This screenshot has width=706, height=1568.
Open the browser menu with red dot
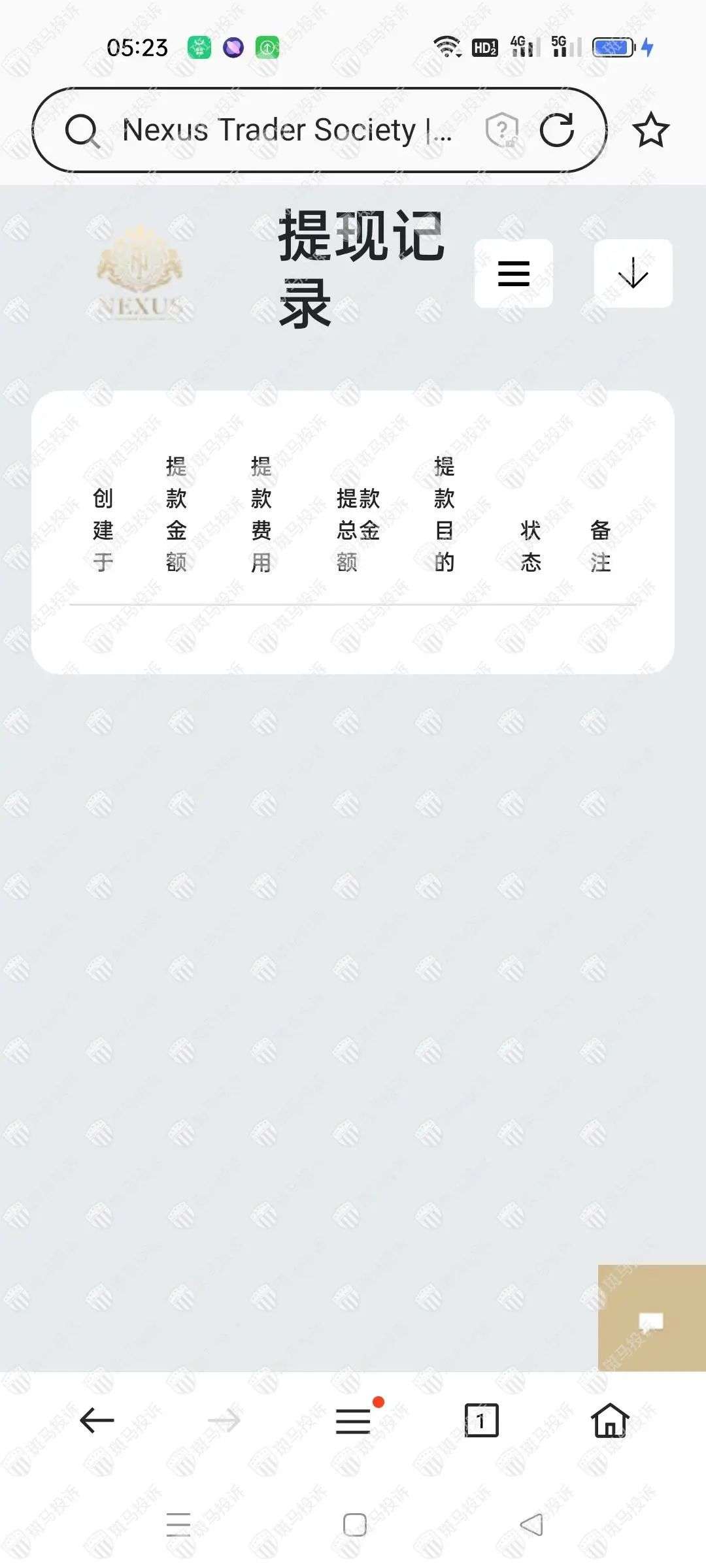coord(354,1420)
